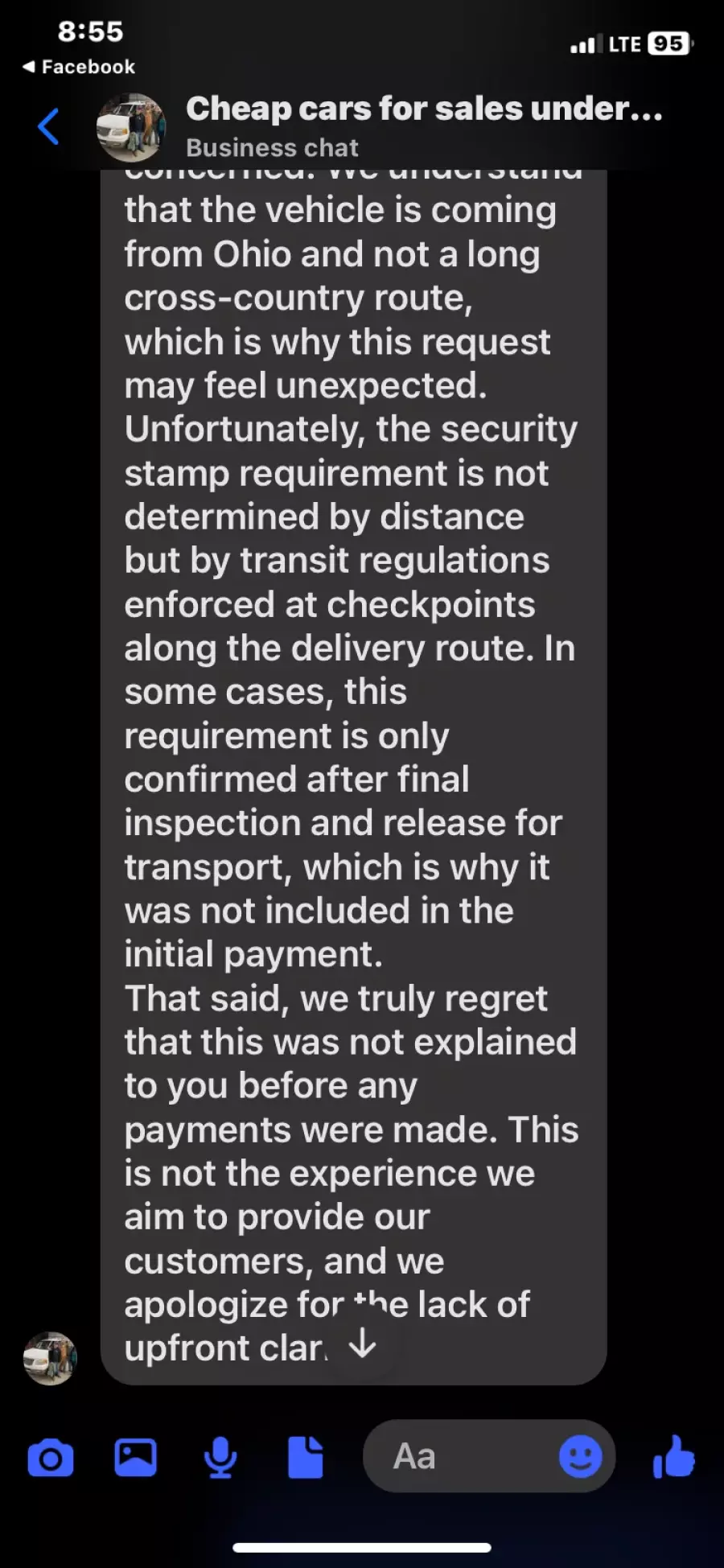Send a thumbs-up like
Screen dimensions: 724x1568
[674, 1457]
